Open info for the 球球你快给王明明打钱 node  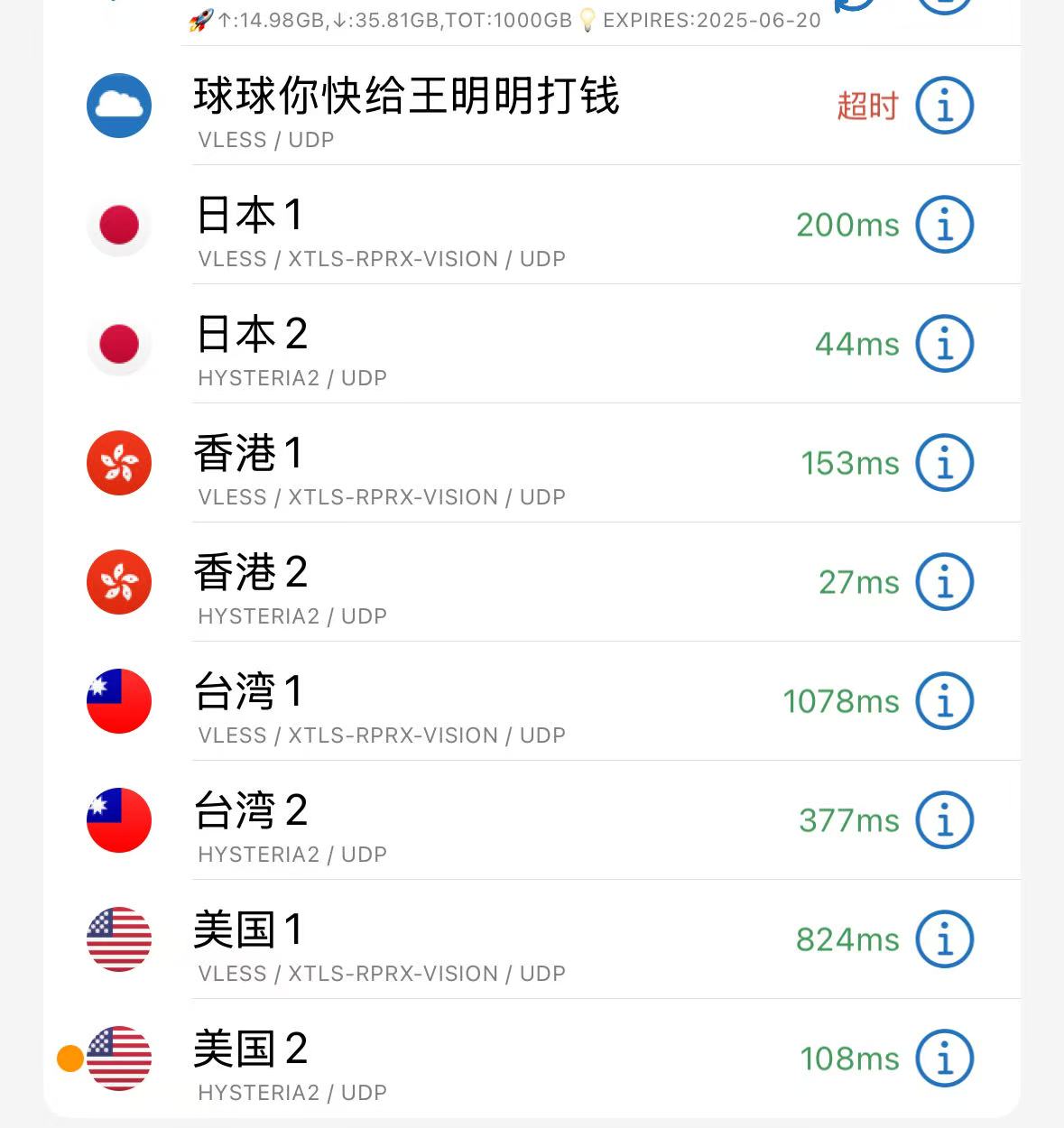click(x=944, y=106)
